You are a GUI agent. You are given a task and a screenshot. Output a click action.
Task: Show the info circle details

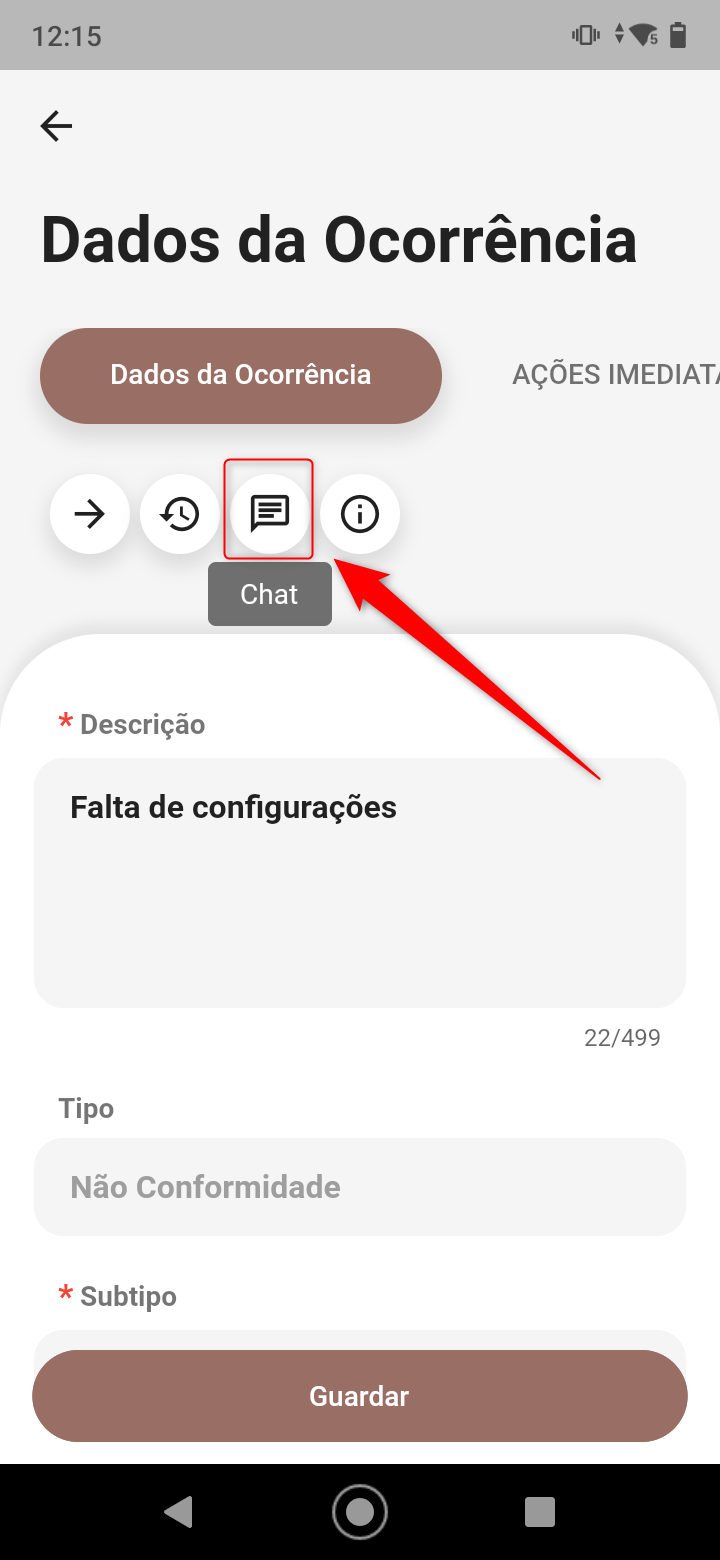coord(360,514)
